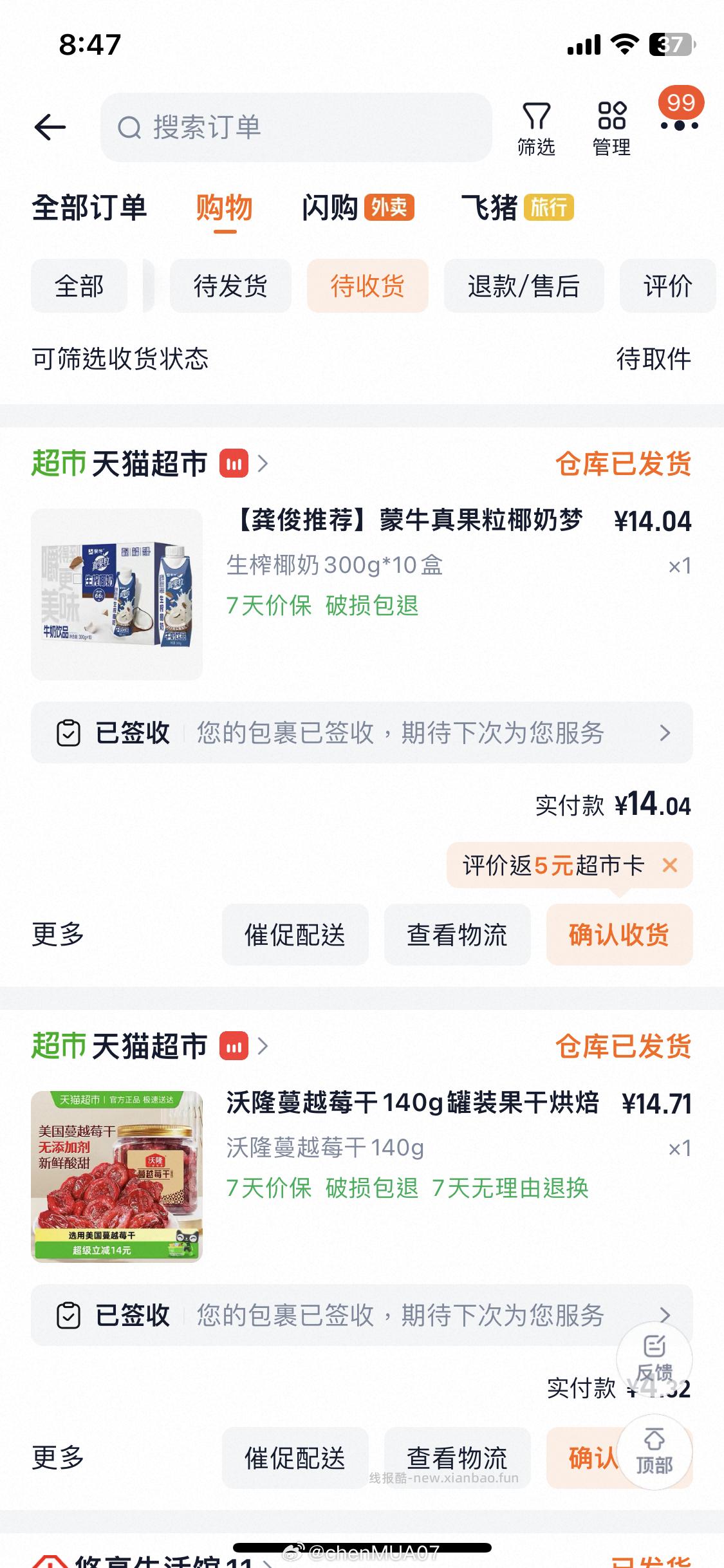
Task: Open the 筛选 filter icon
Action: [x=539, y=127]
